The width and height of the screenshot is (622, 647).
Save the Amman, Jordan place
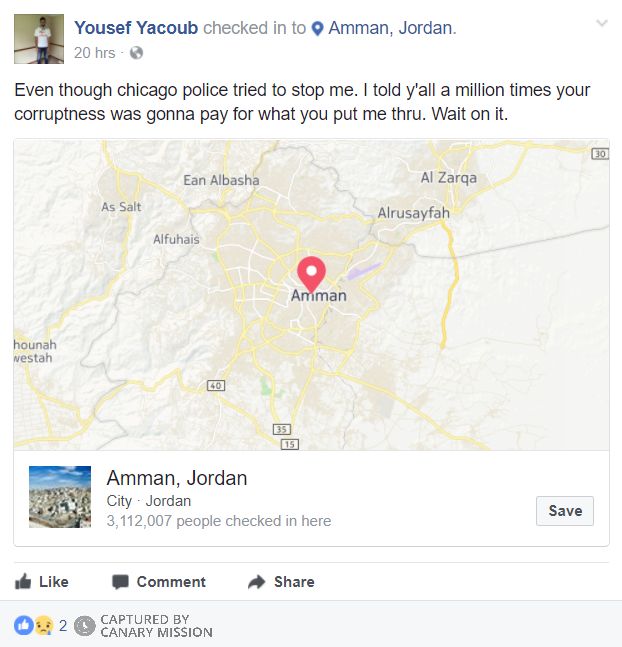click(565, 510)
